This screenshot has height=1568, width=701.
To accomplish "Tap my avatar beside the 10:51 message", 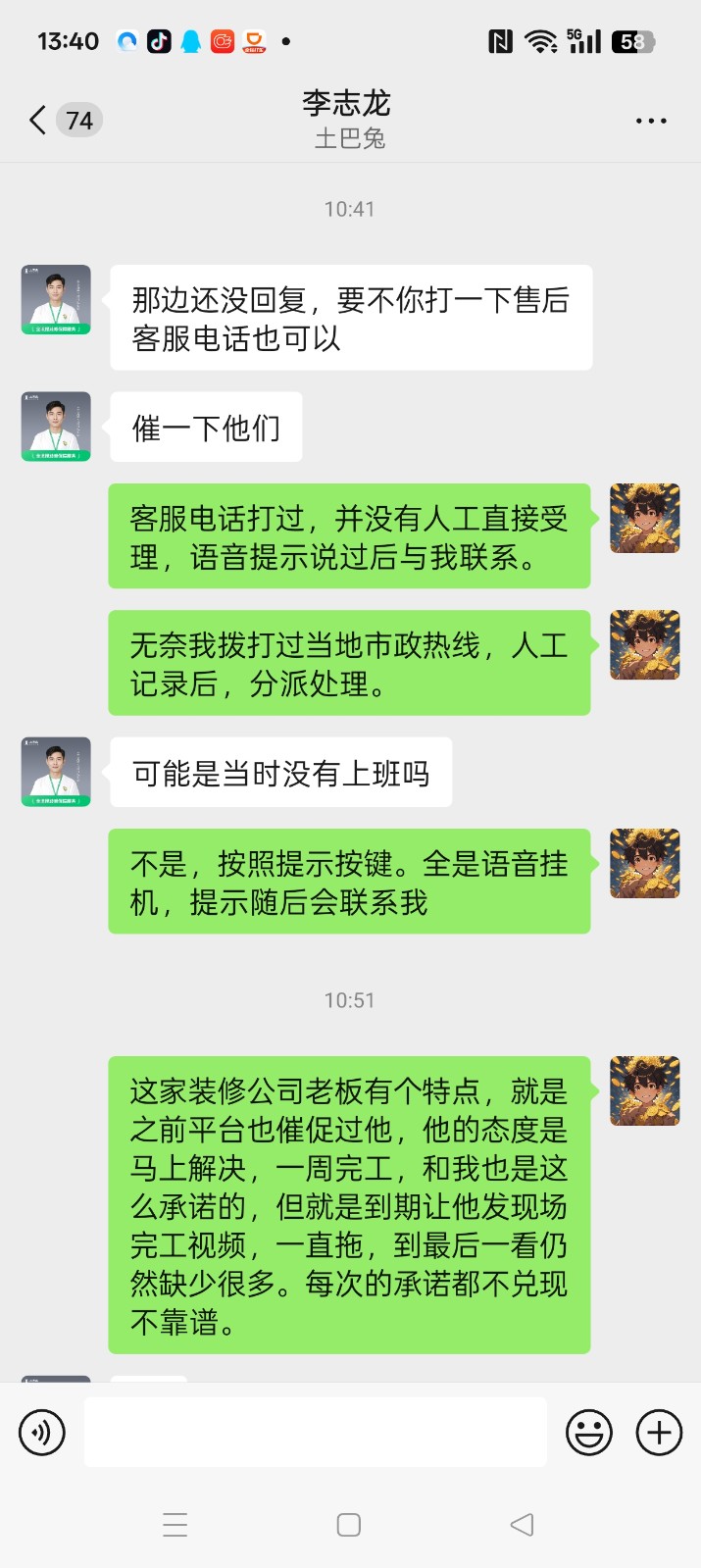I will tap(644, 1090).
